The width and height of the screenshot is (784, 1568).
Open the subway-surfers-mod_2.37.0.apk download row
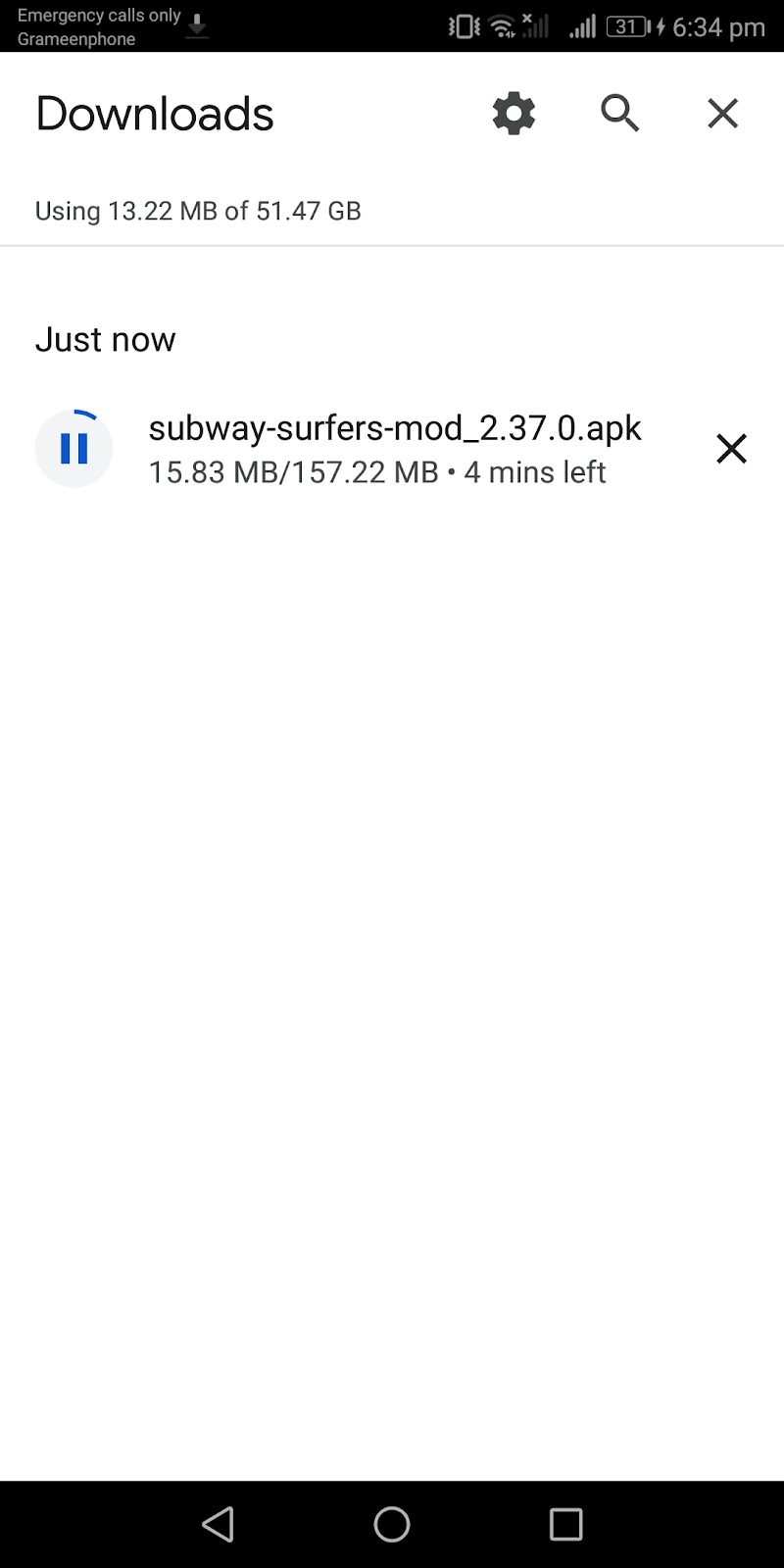pos(392,449)
